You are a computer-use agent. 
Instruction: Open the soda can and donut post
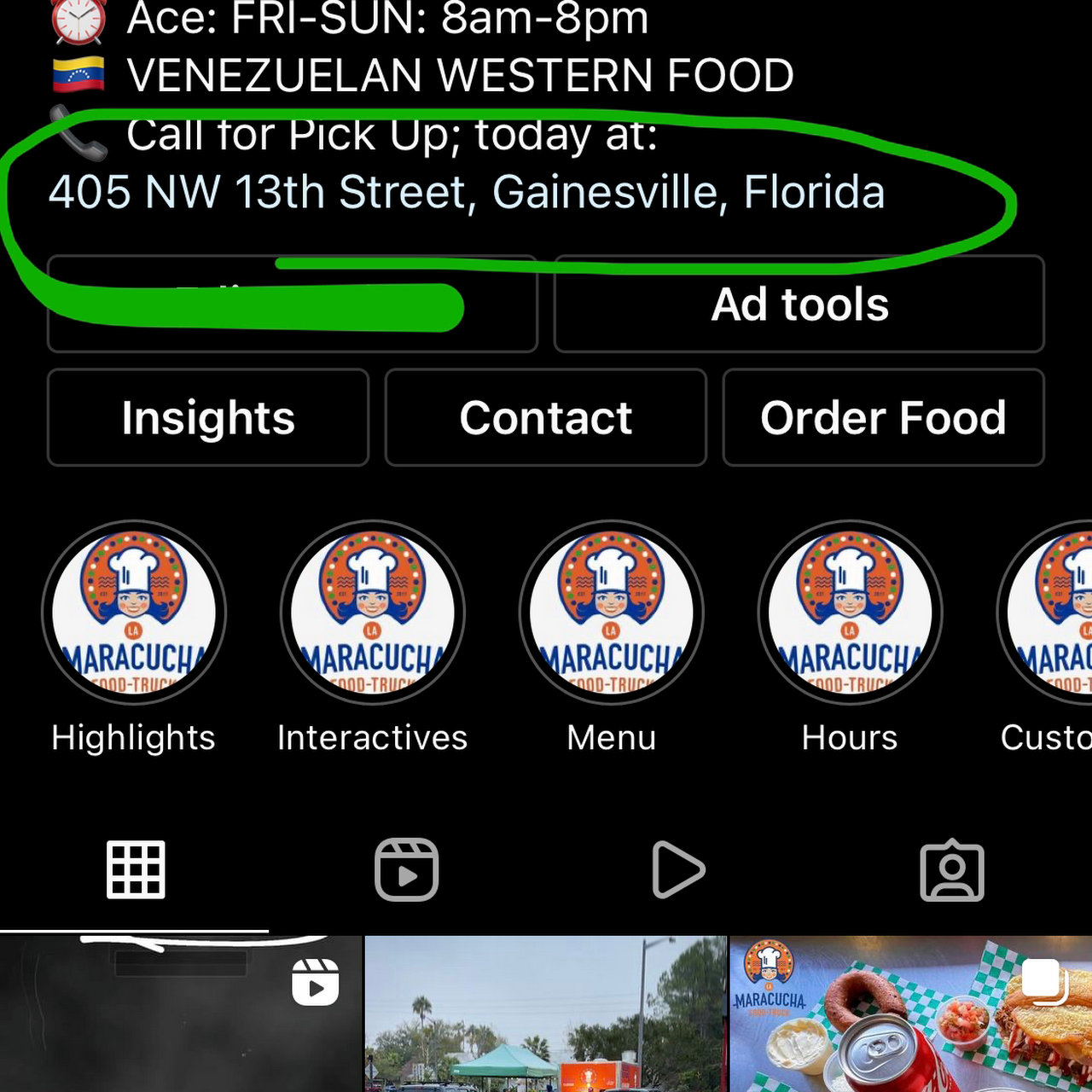click(911, 1015)
